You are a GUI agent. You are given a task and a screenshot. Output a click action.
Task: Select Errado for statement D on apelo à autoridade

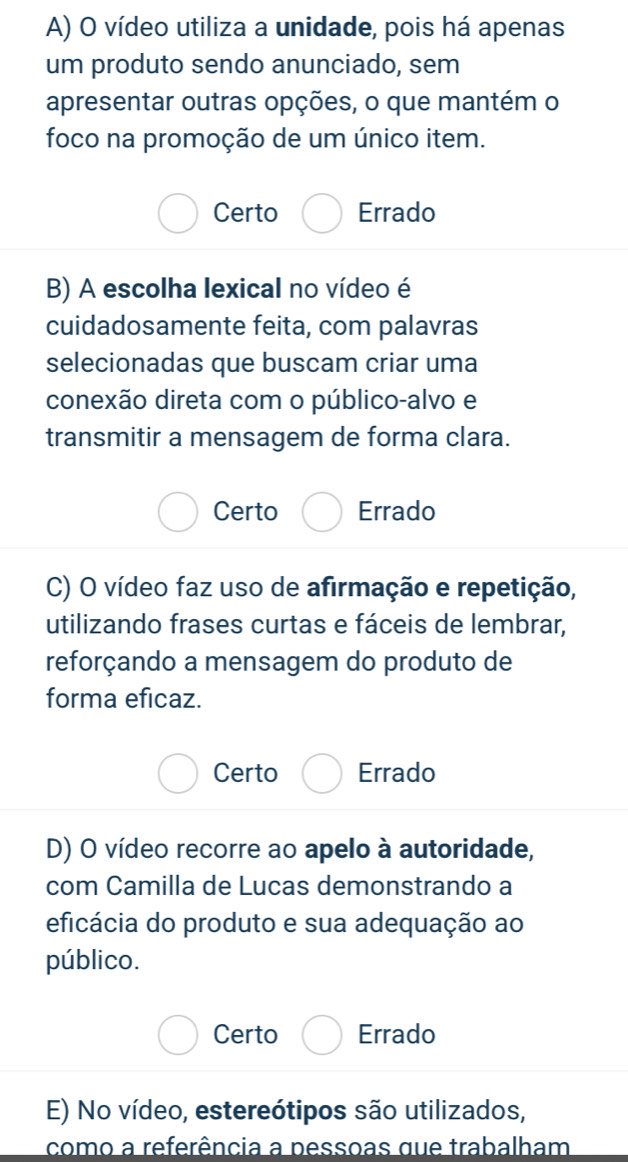pos(321,1033)
